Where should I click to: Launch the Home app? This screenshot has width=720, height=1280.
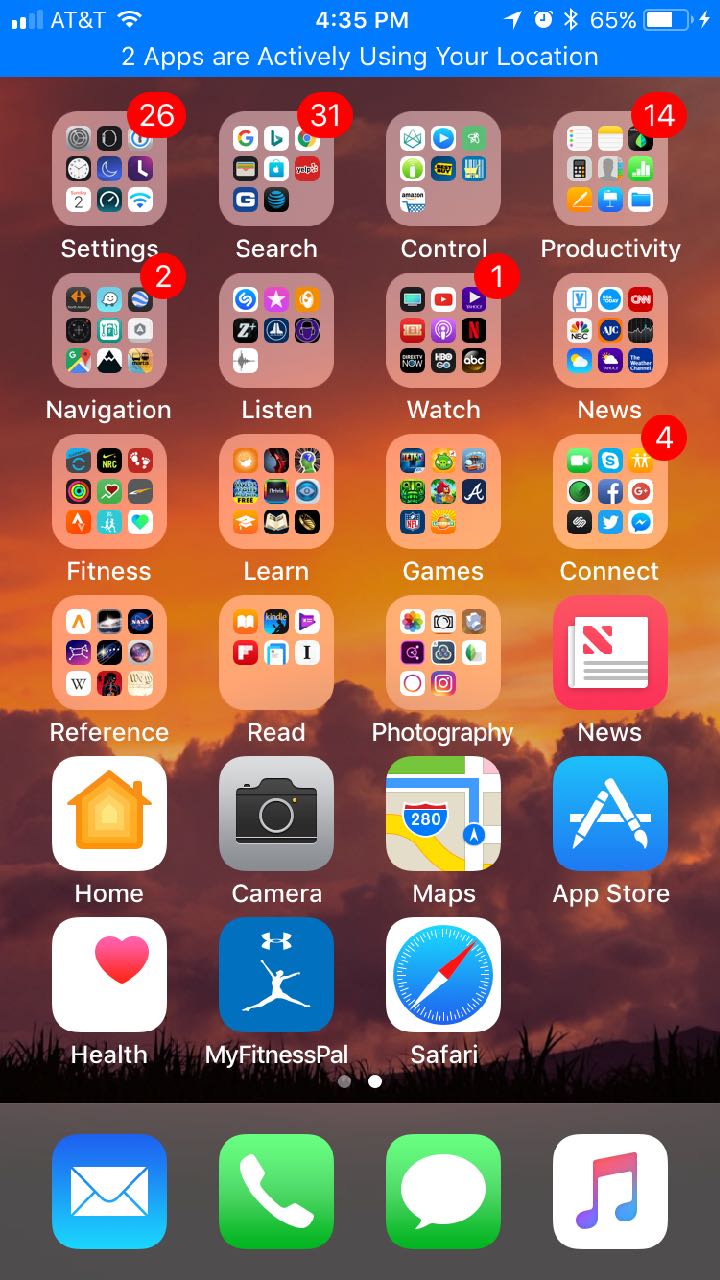(109, 813)
